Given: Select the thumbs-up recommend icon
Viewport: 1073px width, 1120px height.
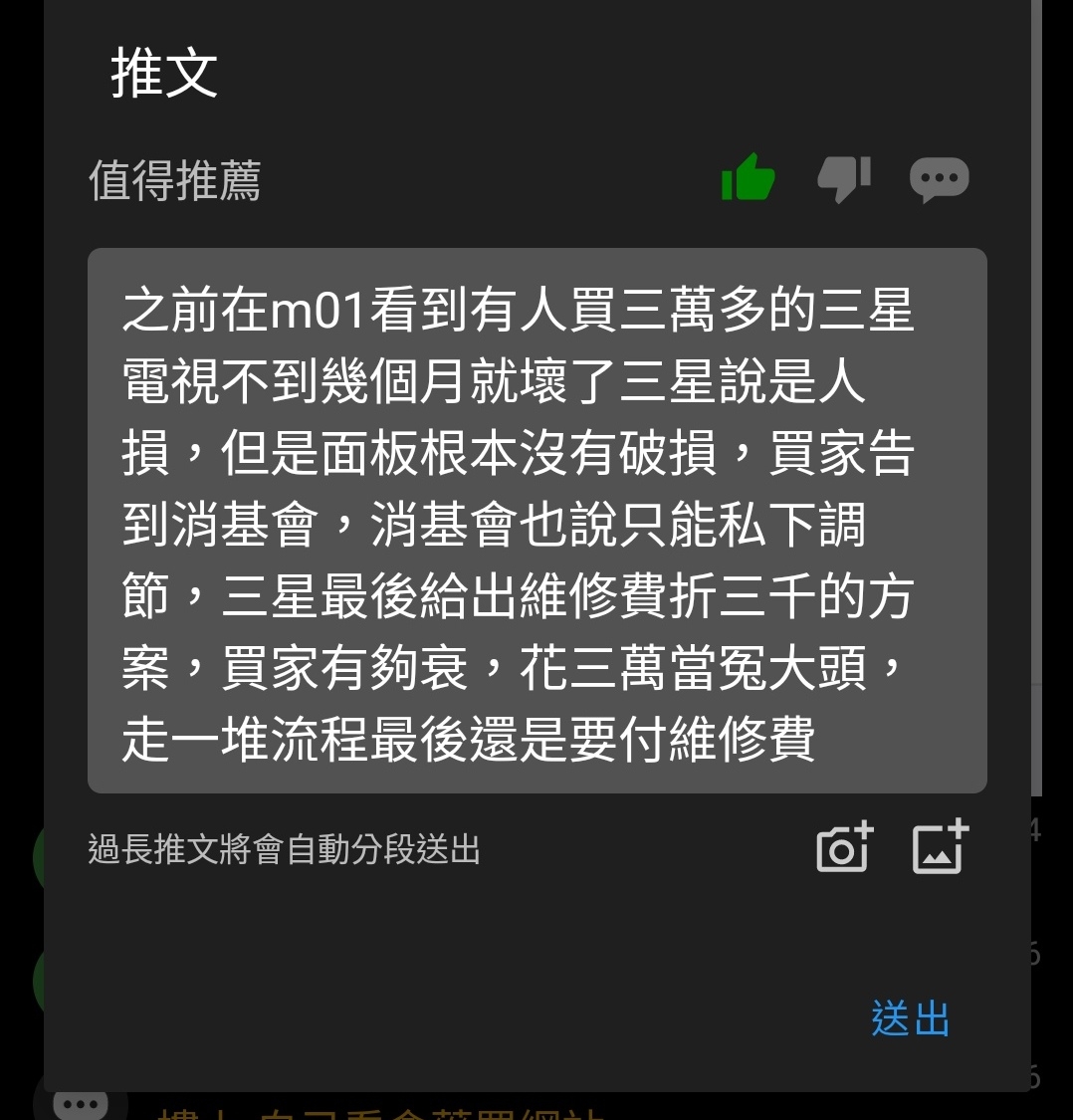Looking at the screenshot, I should [748, 179].
